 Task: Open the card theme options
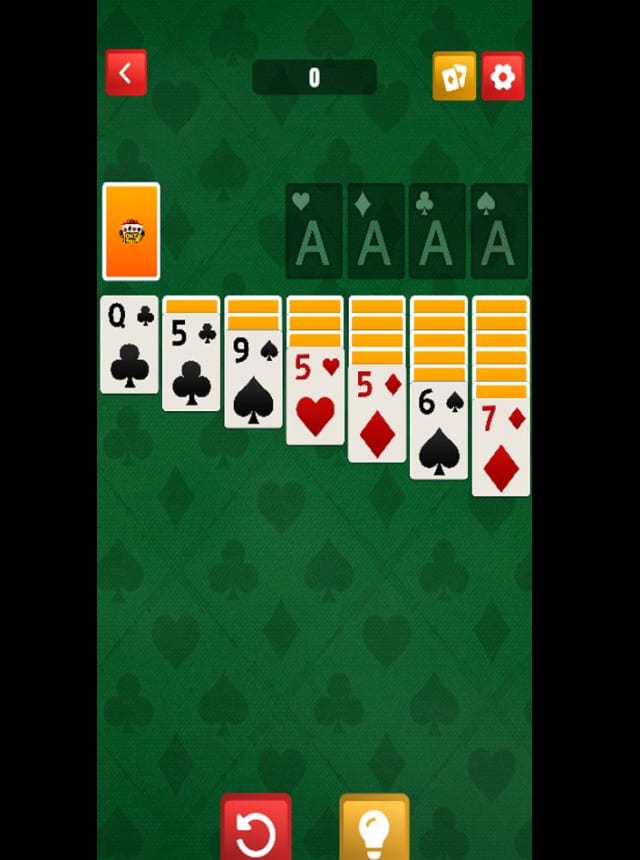[454, 76]
